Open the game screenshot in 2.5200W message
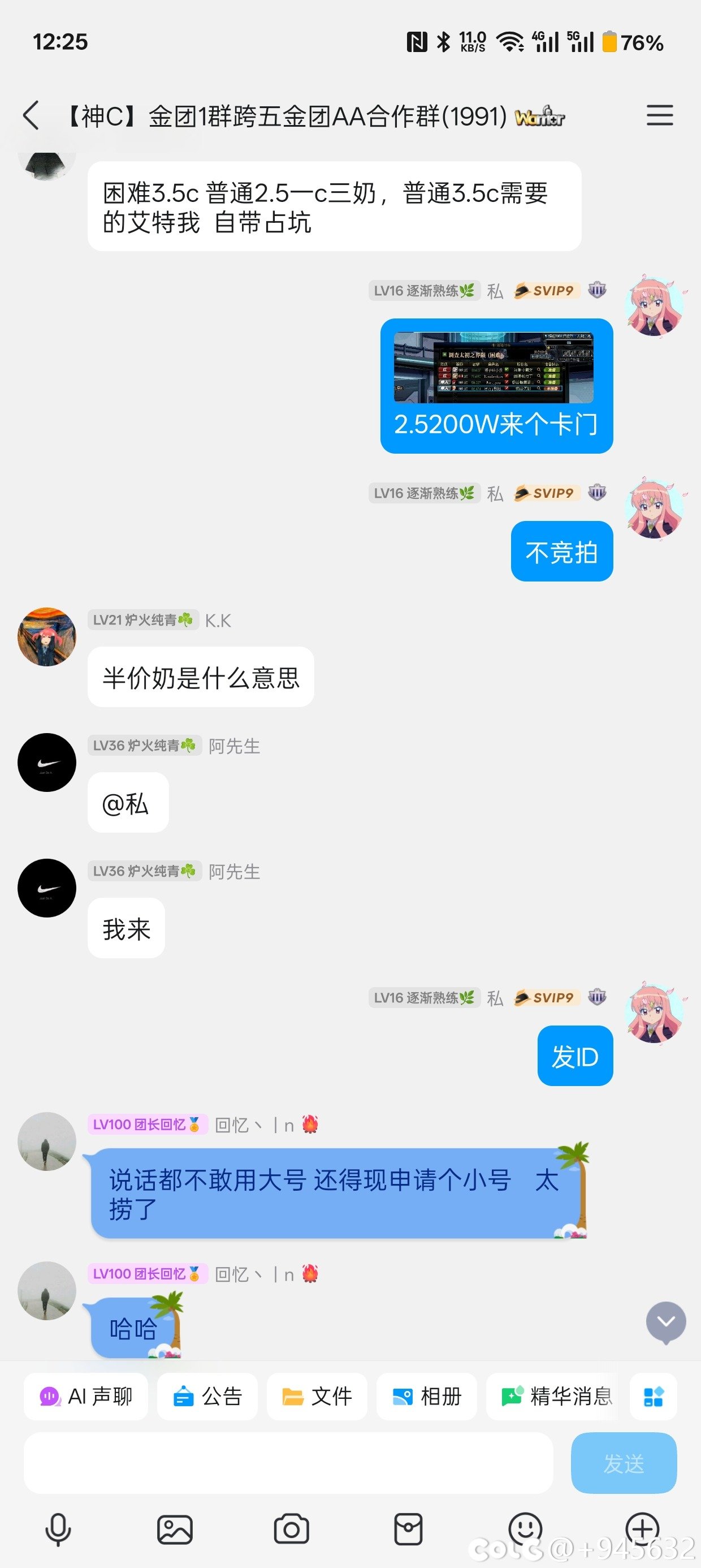This screenshot has height=1568, width=701. 493,367
